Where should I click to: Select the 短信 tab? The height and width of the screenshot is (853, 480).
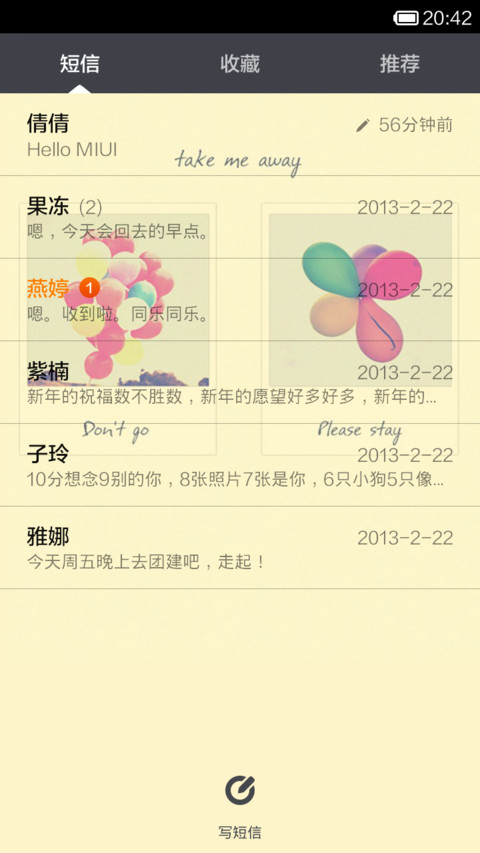tap(80, 64)
